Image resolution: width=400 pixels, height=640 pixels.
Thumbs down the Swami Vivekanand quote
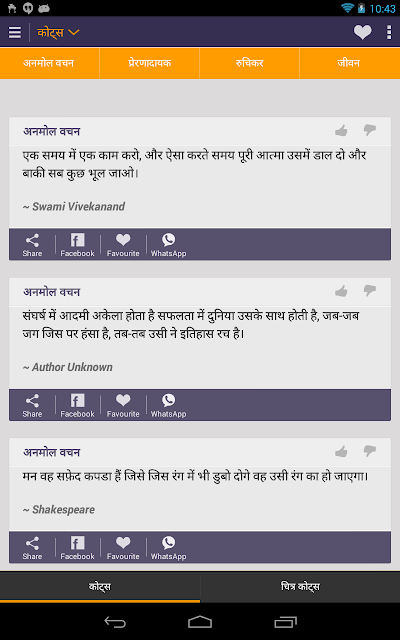(370, 130)
